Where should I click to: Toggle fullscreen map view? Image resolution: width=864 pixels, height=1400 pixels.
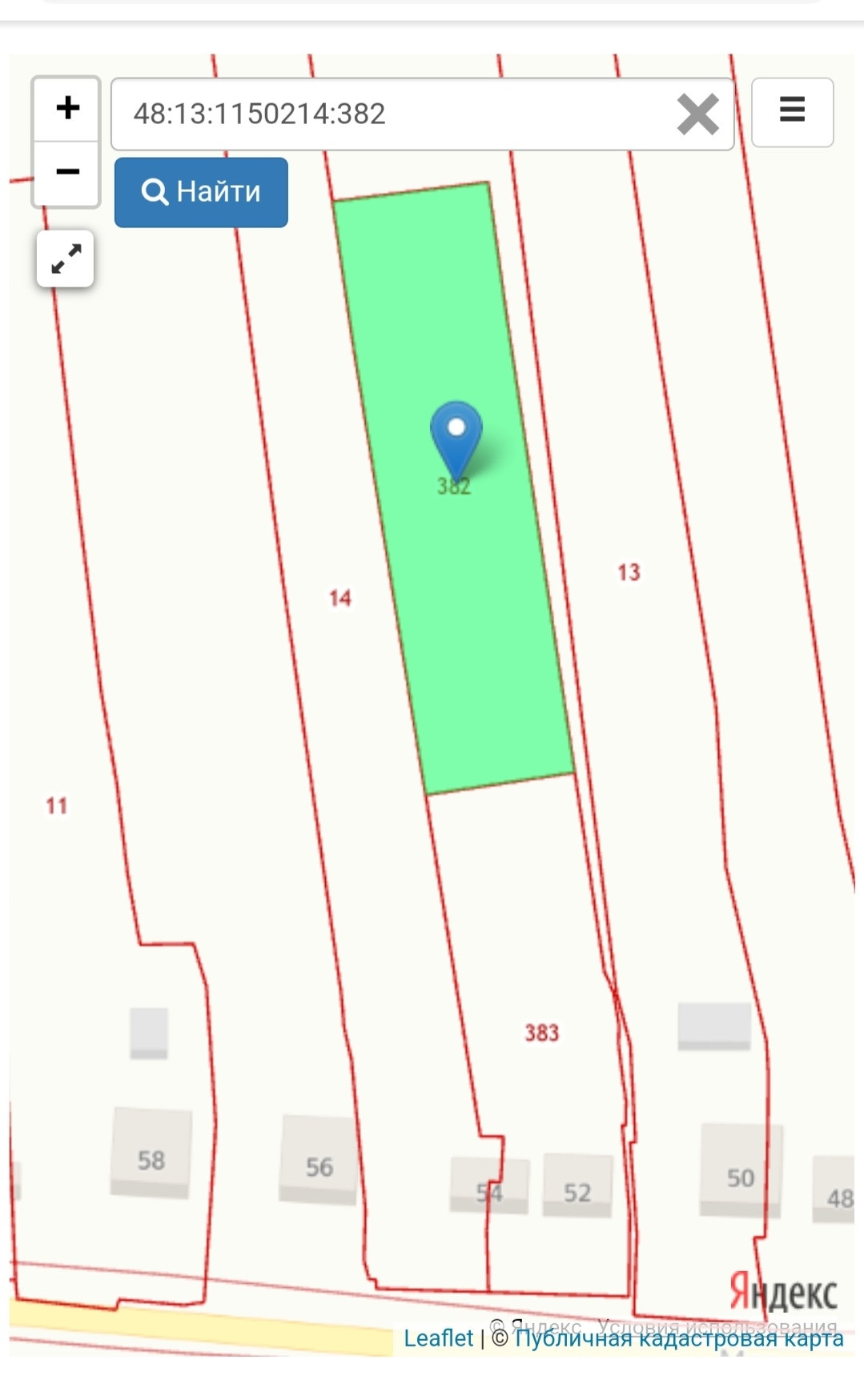(66, 259)
